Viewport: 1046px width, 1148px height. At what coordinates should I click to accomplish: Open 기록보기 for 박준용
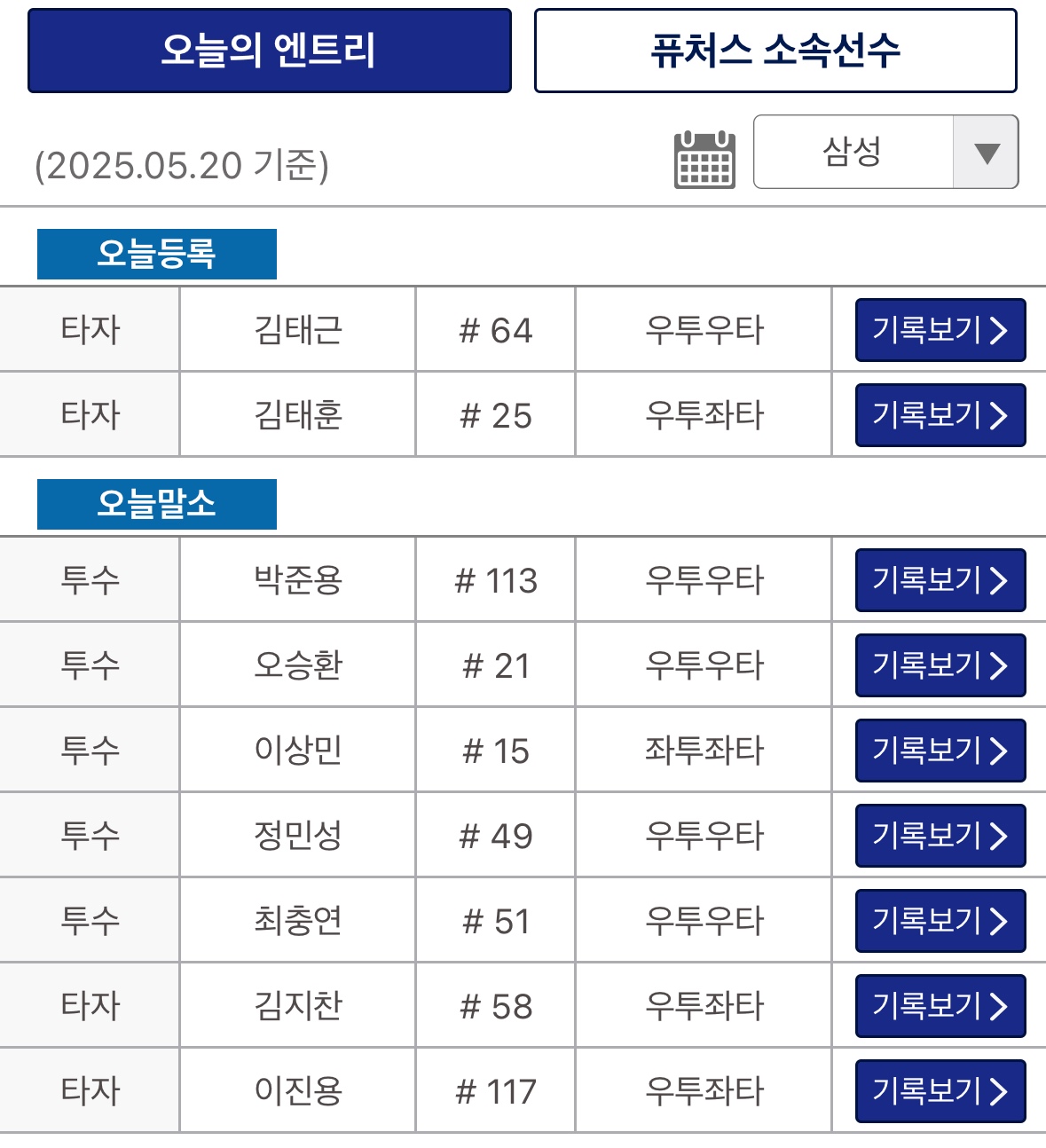(940, 580)
